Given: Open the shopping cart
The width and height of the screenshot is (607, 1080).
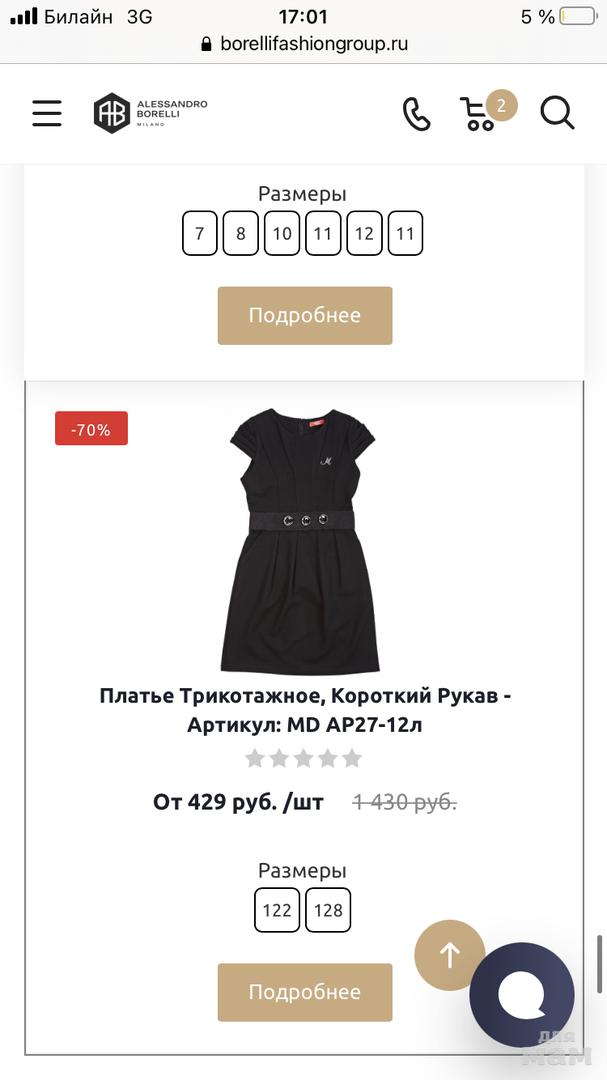Looking at the screenshot, I should click(x=480, y=114).
